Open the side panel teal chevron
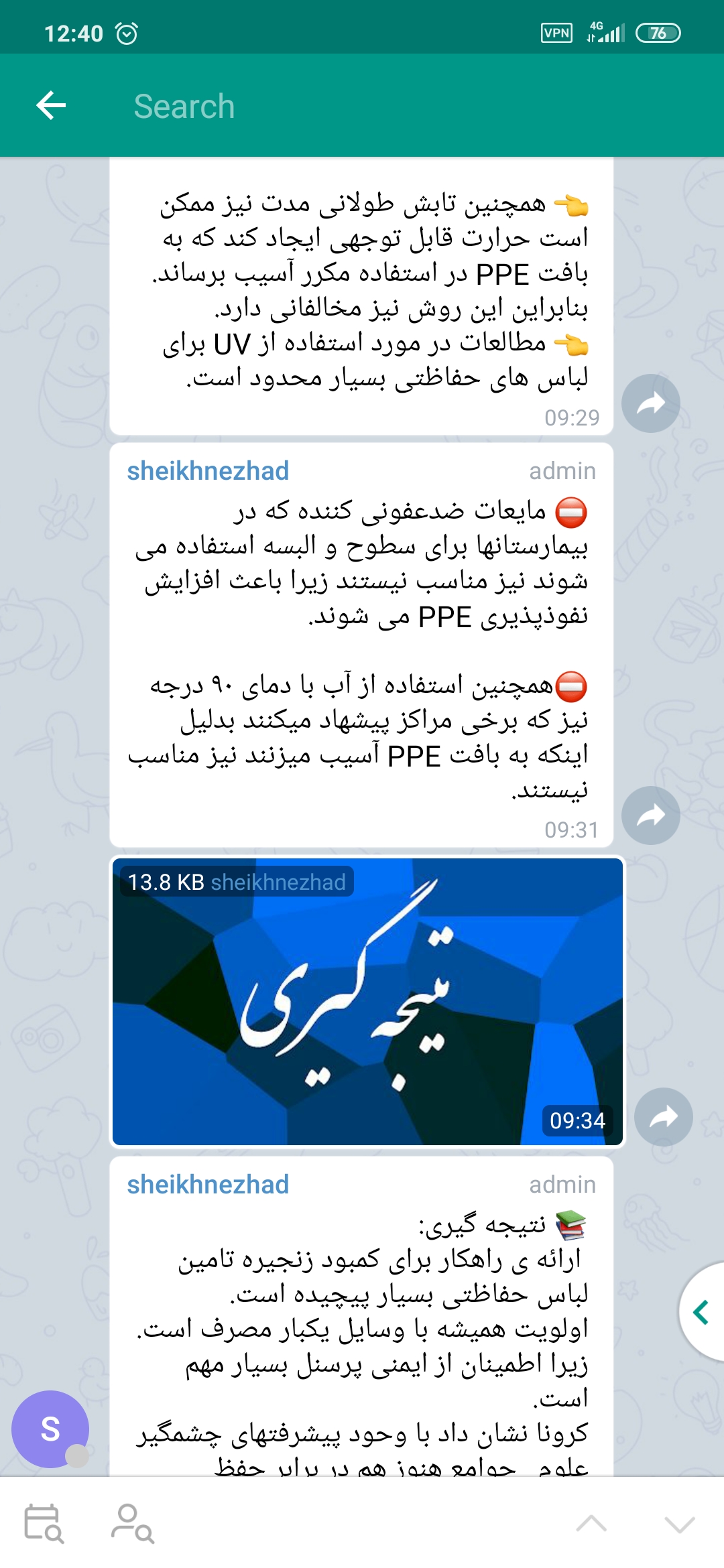The width and height of the screenshot is (724, 1568). click(x=702, y=1312)
